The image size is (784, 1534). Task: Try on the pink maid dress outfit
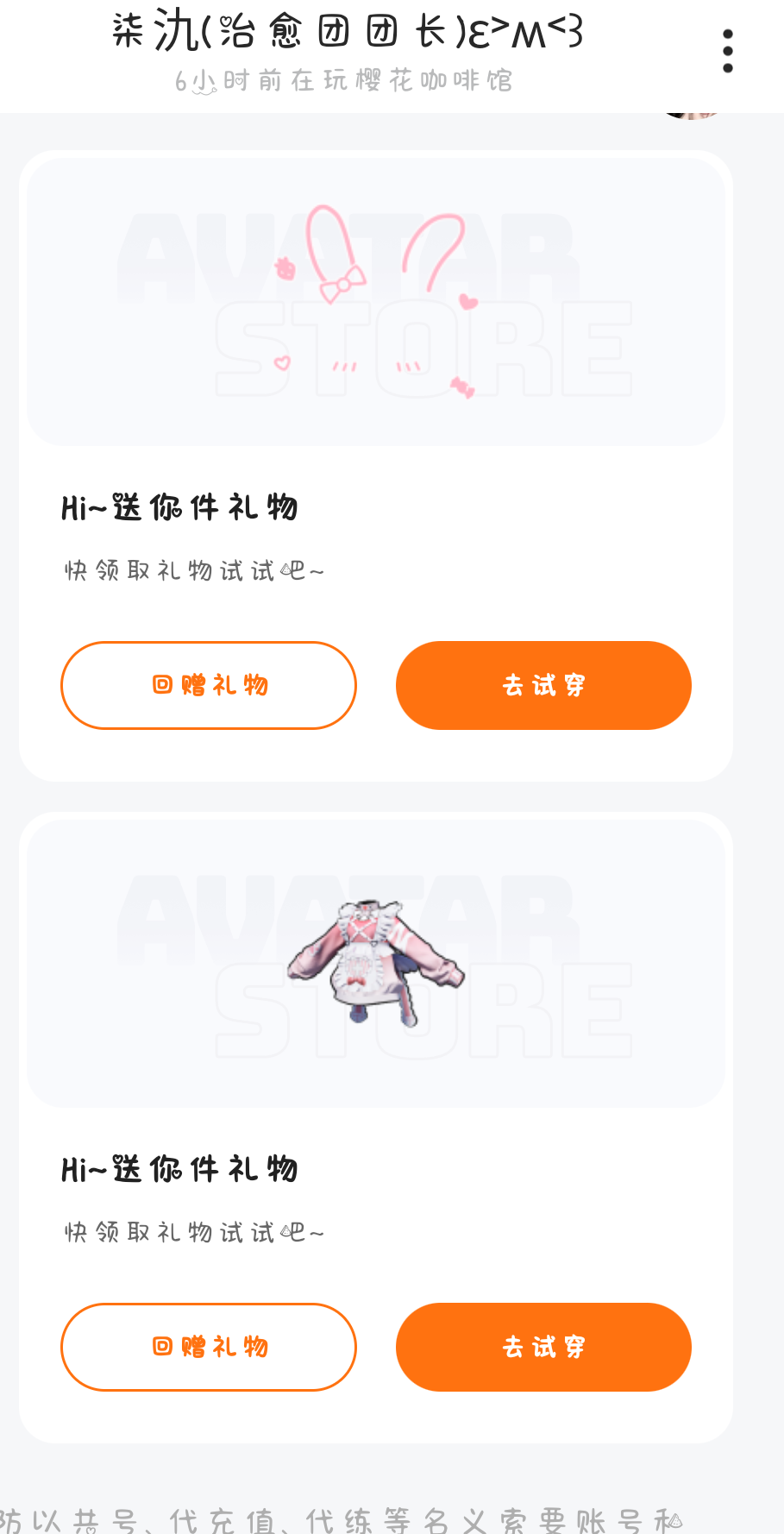tap(543, 1347)
